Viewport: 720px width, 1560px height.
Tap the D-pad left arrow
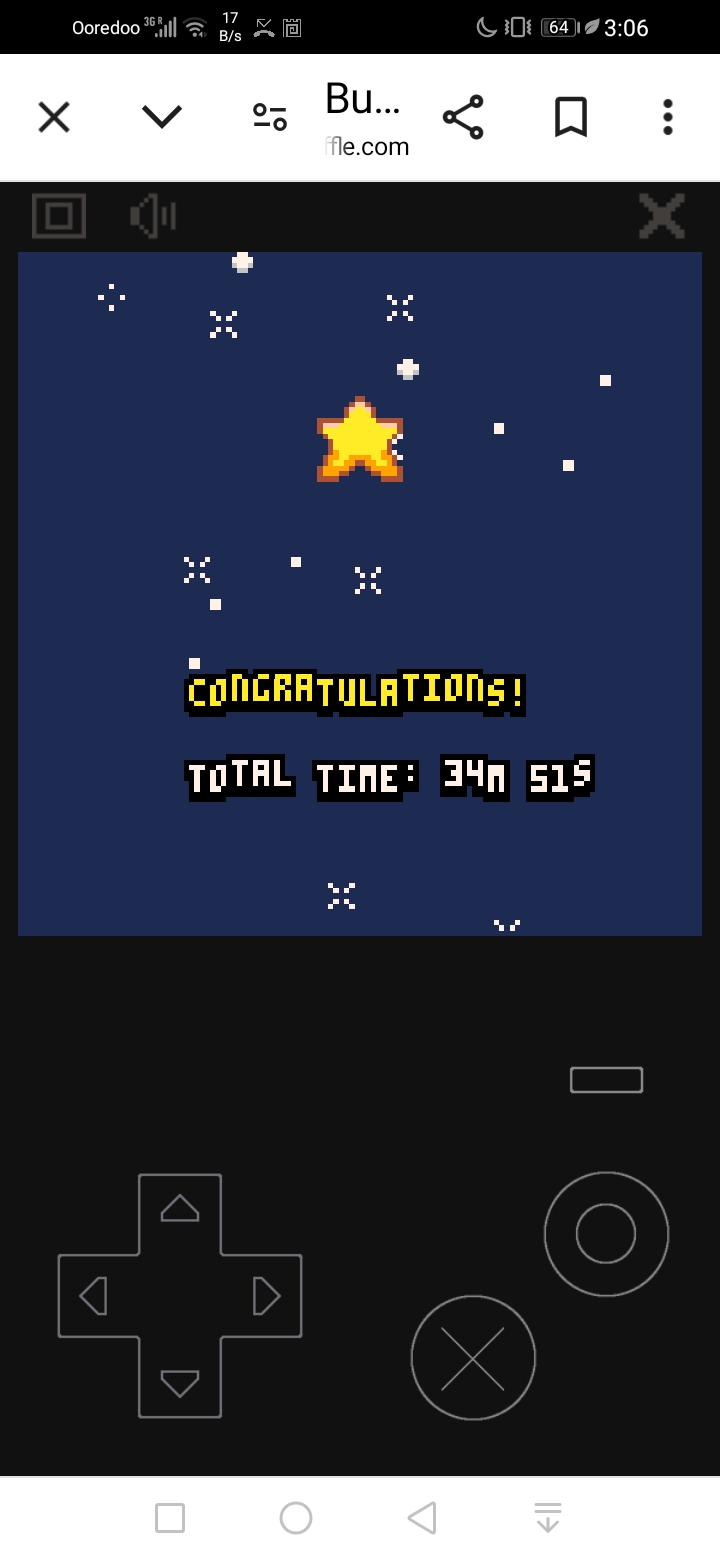pyautogui.click(x=93, y=1296)
